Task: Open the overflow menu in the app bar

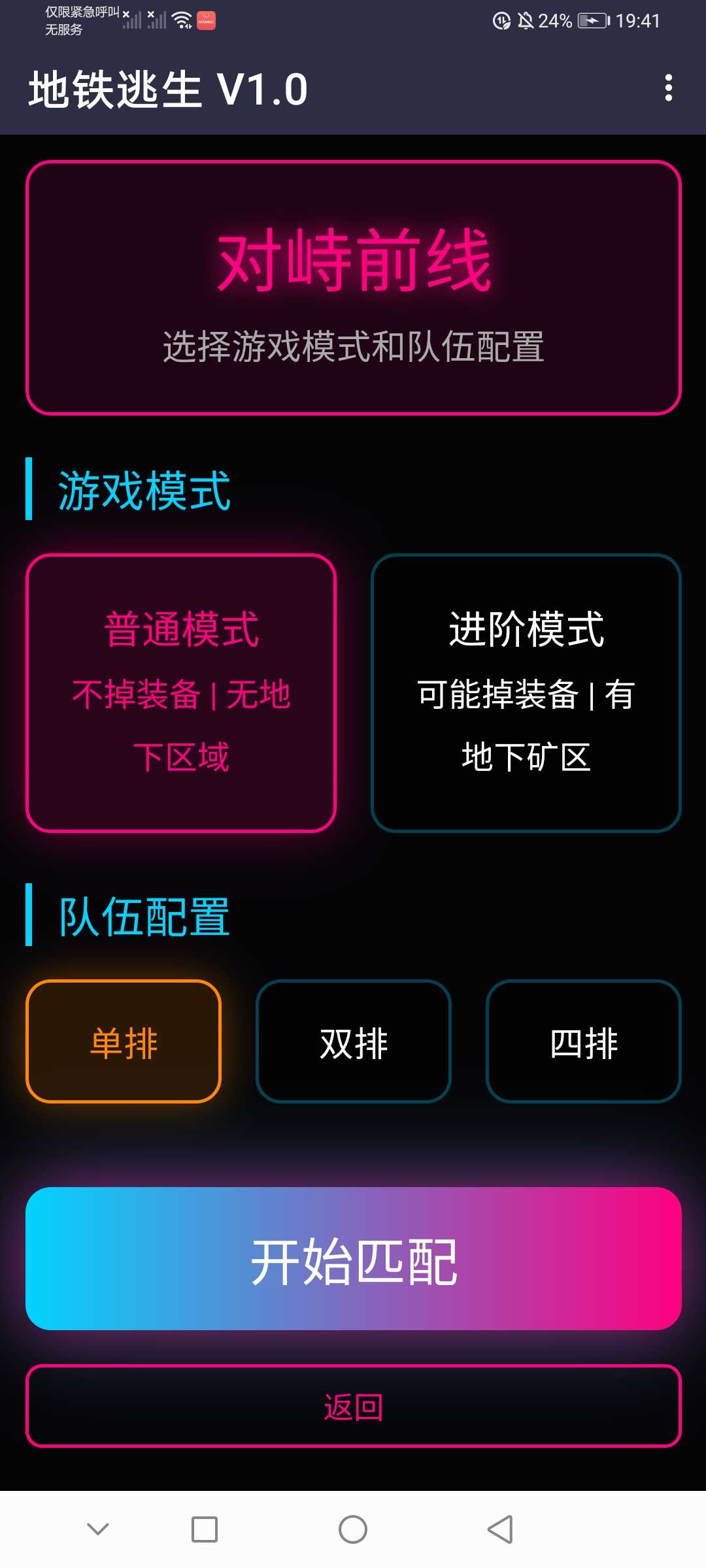Action: [x=668, y=88]
